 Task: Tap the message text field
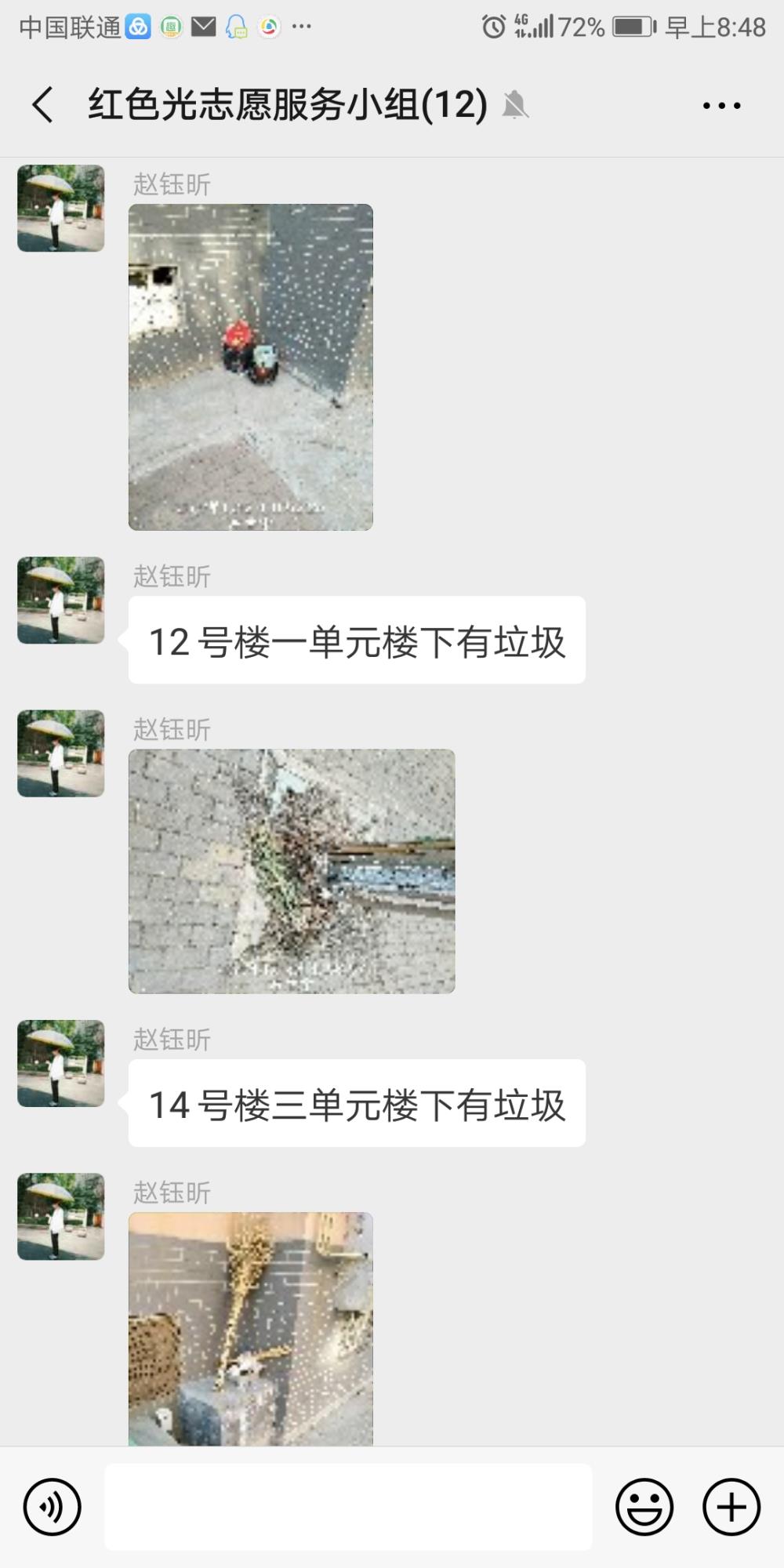pos(348,1507)
